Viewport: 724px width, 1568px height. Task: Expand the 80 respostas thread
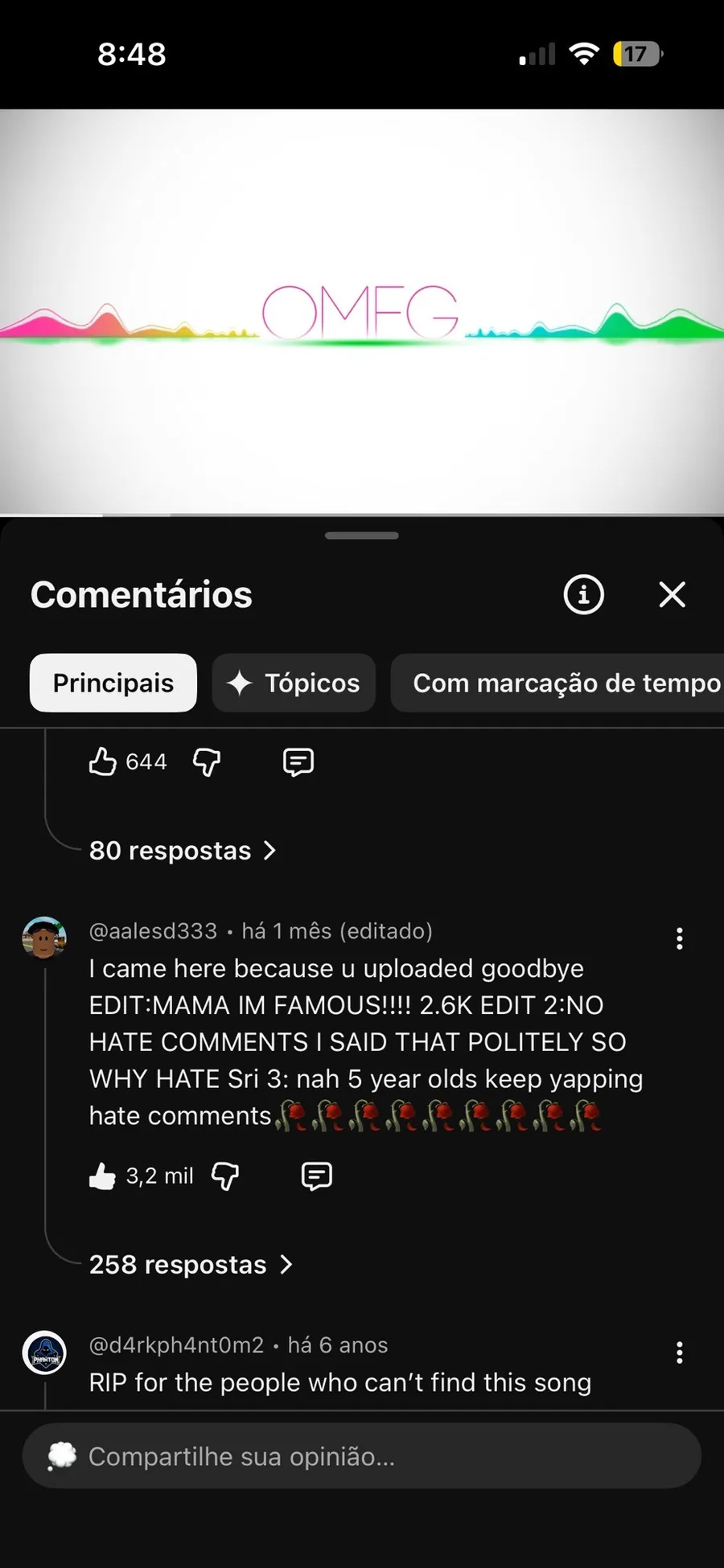click(x=183, y=851)
